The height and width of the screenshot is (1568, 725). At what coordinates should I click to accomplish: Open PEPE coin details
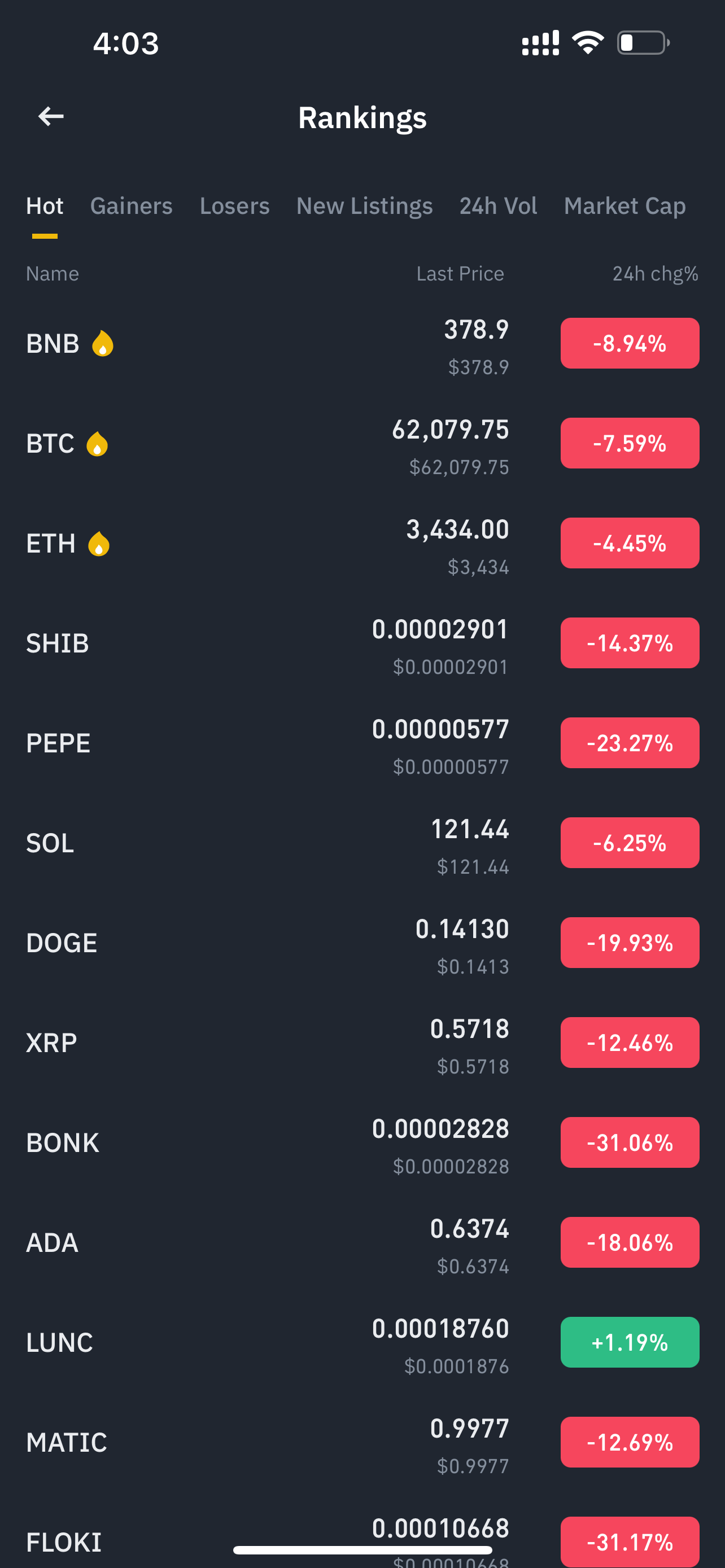pyautogui.click(x=362, y=743)
